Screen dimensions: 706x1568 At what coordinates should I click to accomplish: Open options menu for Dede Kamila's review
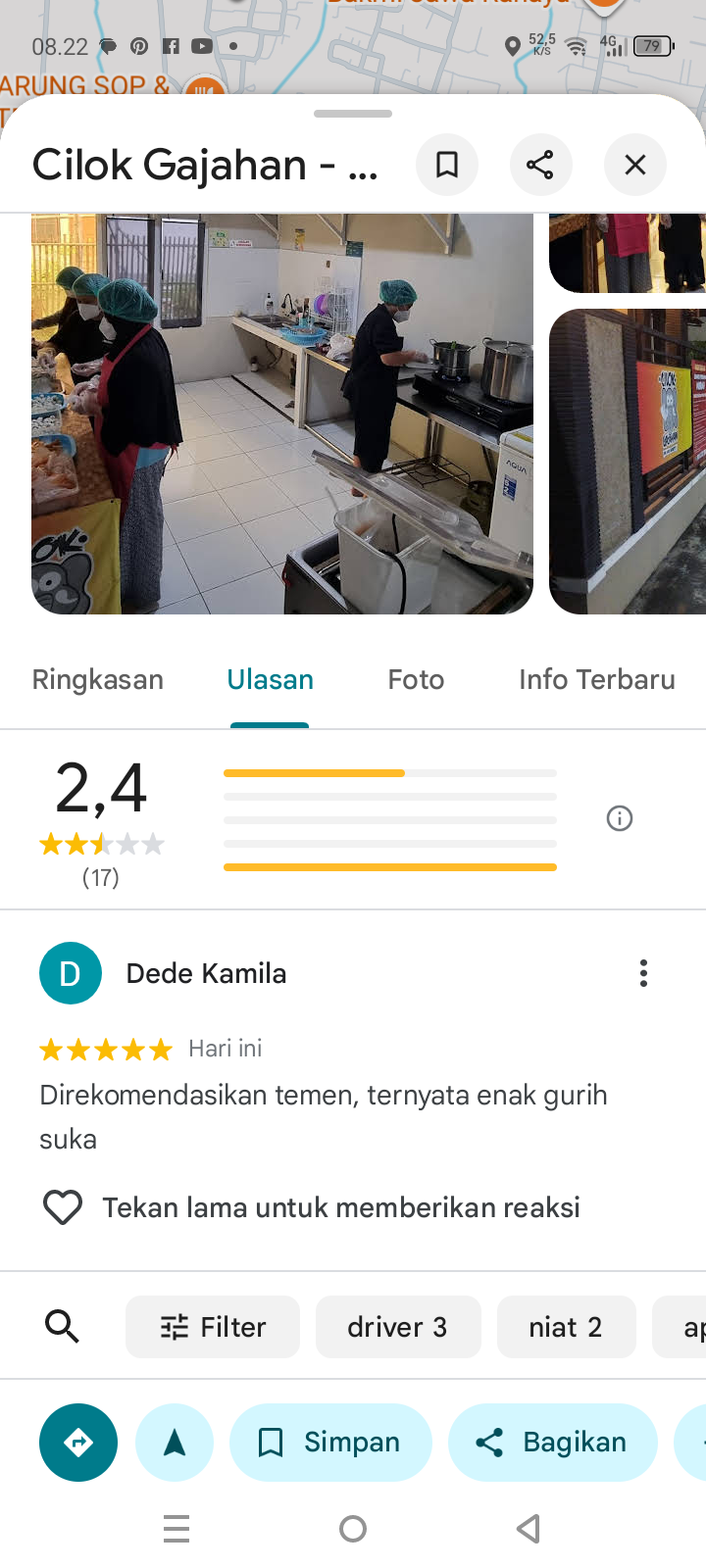click(643, 973)
